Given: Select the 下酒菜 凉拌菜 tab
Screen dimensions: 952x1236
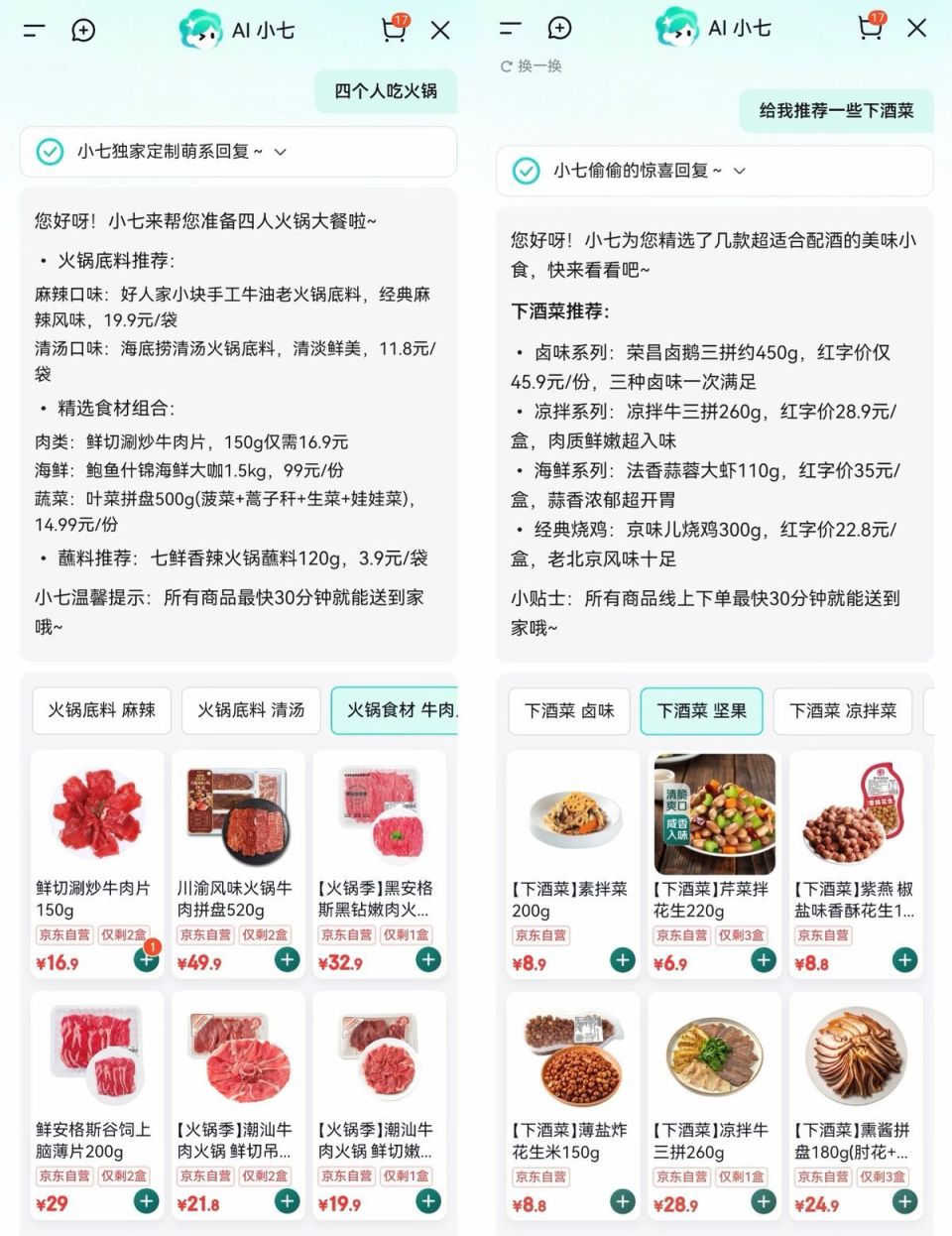Looking at the screenshot, I should click(x=842, y=710).
